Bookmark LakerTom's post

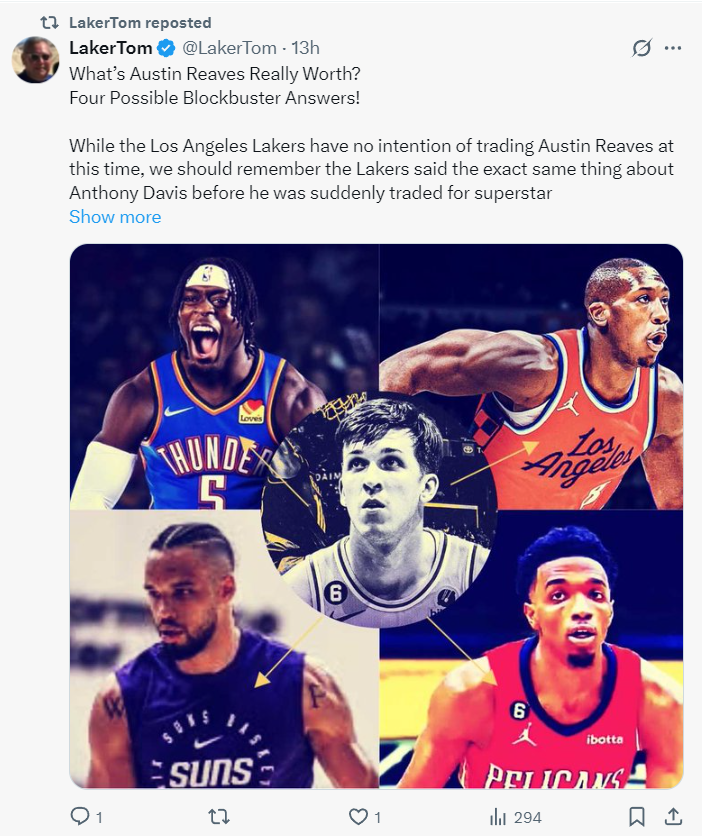pyautogui.click(x=636, y=817)
